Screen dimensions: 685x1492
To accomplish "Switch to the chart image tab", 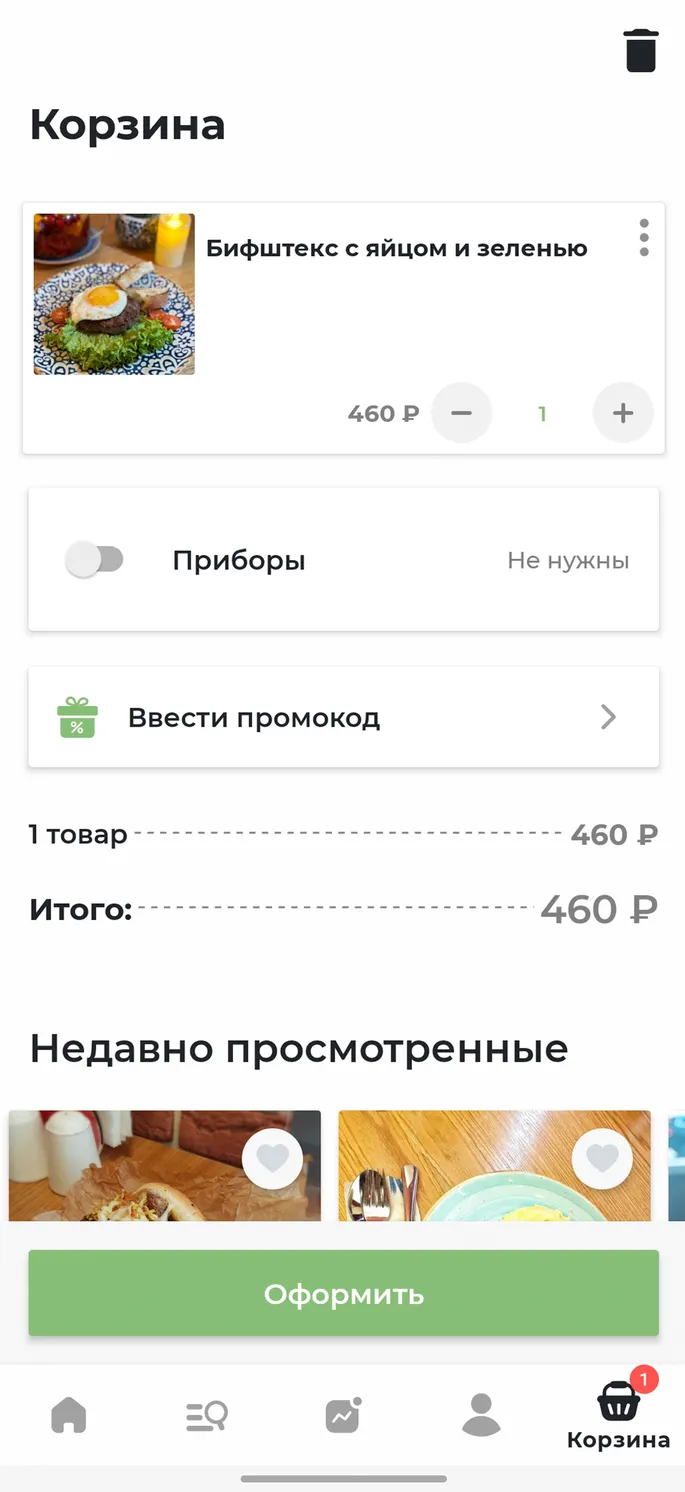I will (x=343, y=1415).
